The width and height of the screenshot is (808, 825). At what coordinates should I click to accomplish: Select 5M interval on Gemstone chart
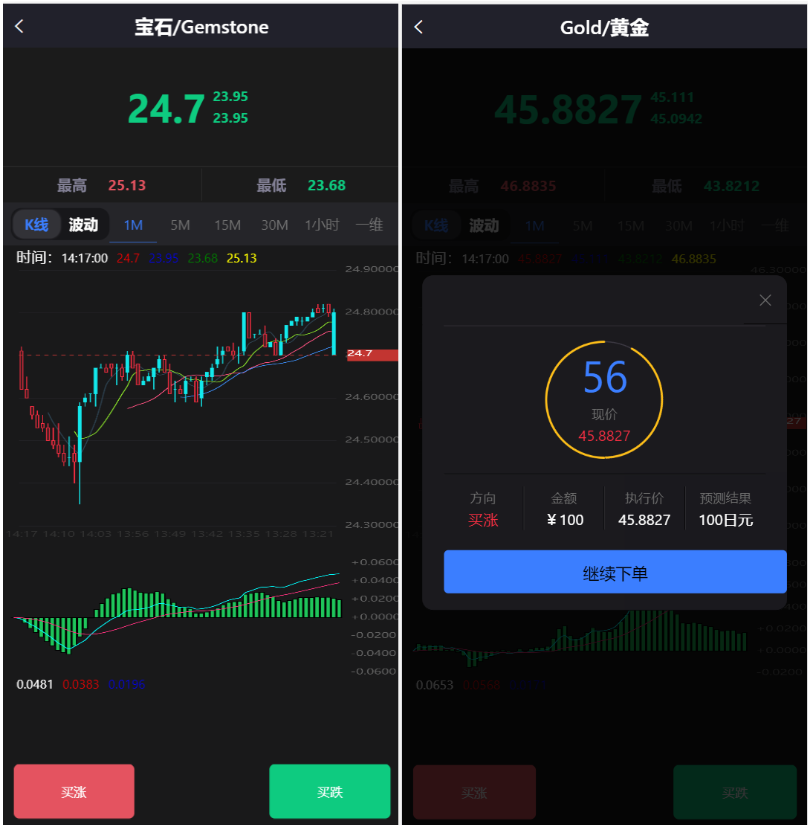[180, 225]
